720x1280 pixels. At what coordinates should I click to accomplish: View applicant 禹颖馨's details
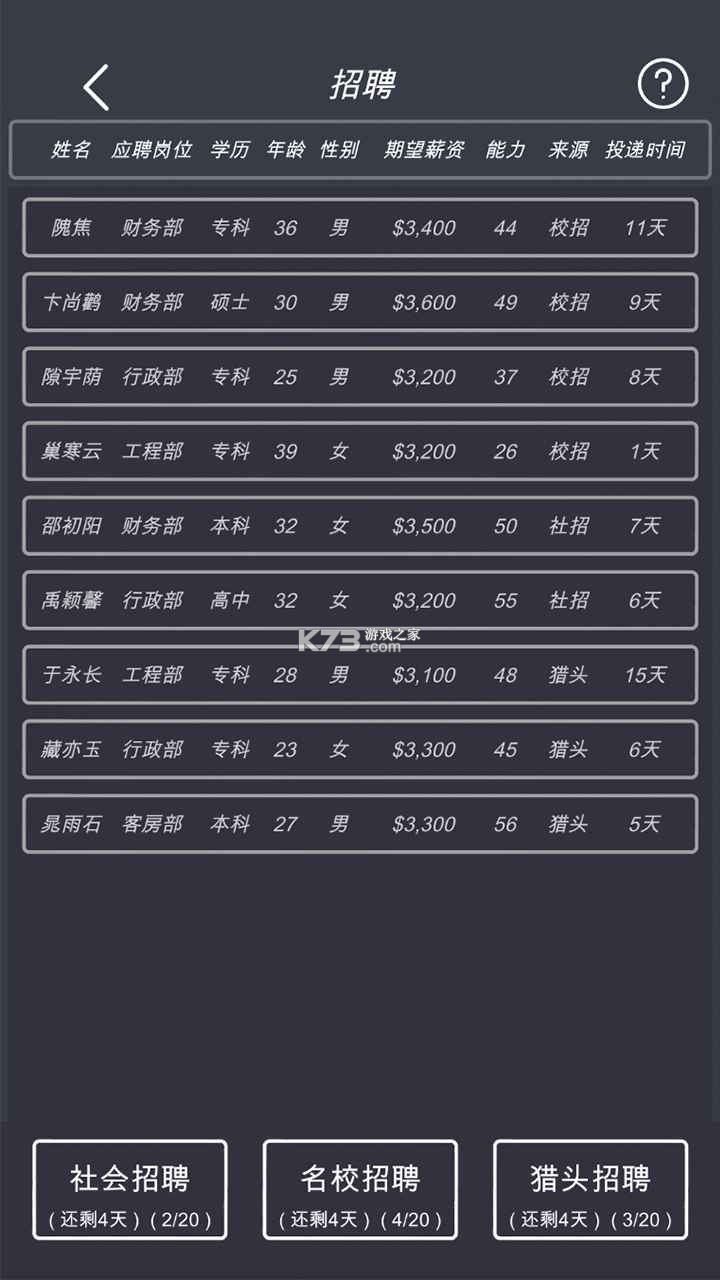pos(359,600)
